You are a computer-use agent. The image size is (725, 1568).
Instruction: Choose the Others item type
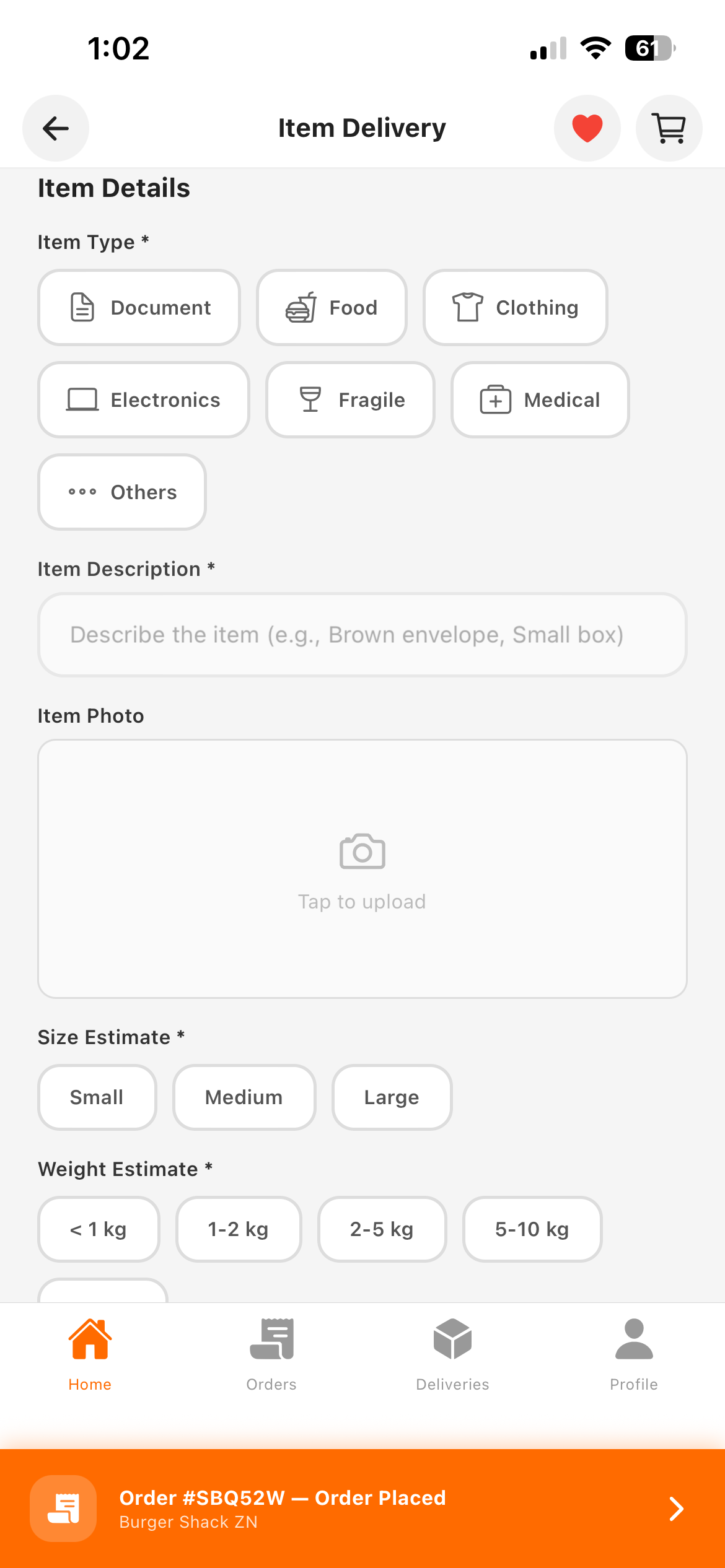coord(121,492)
